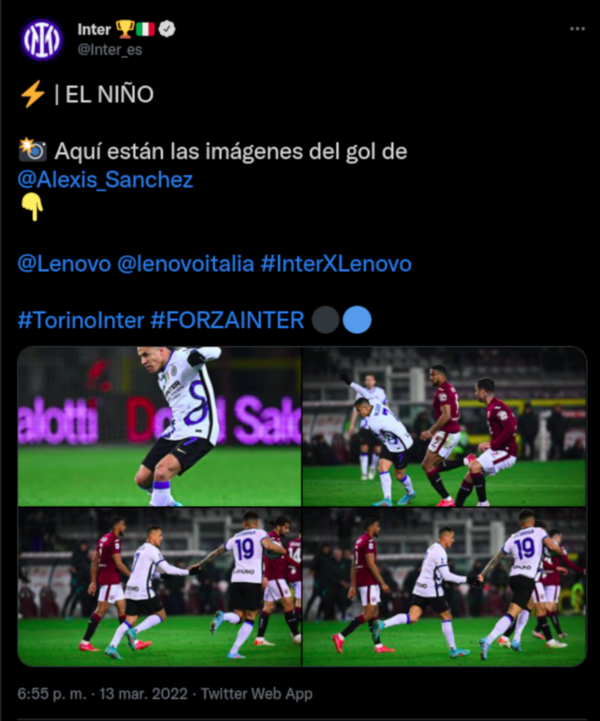
Task: View the photo with two maroon-kit defenders
Action: (445, 426)
